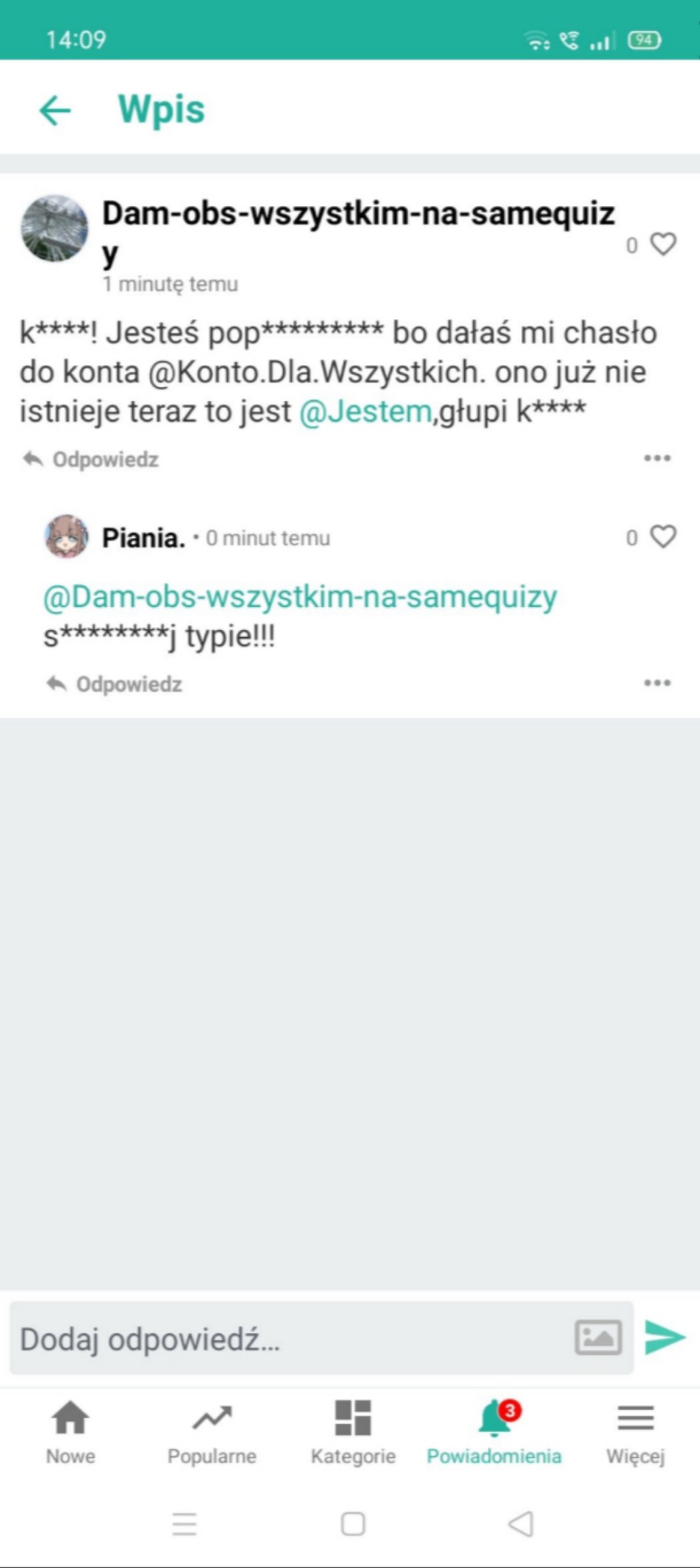Like Piania.'s reply

pyautogui.click(x=663, y=537)
